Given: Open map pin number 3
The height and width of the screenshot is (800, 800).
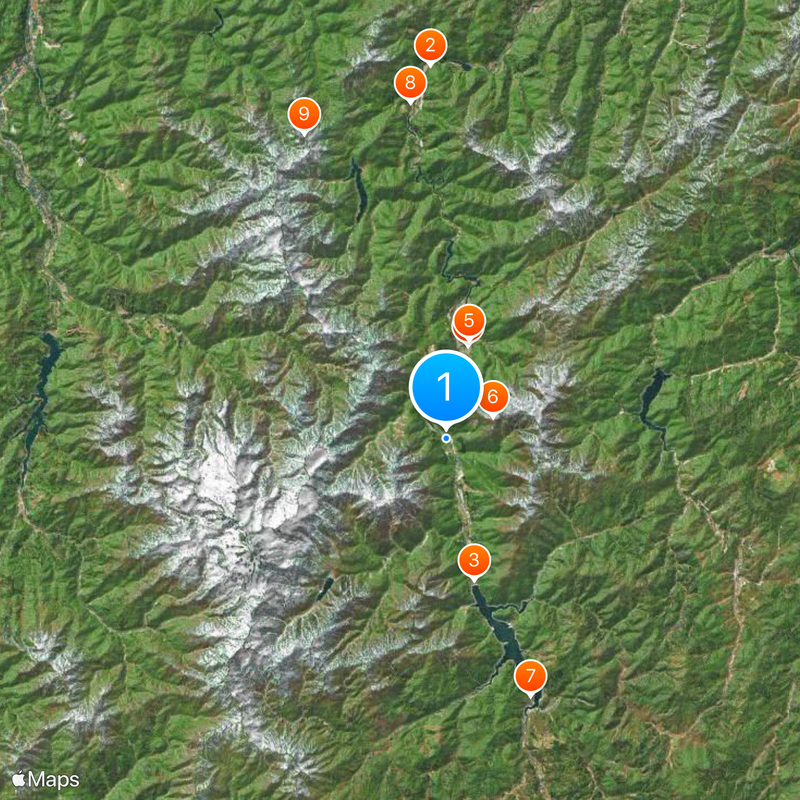Looking at the screenshot, I should pyautogui.click(x=474, y=560).
